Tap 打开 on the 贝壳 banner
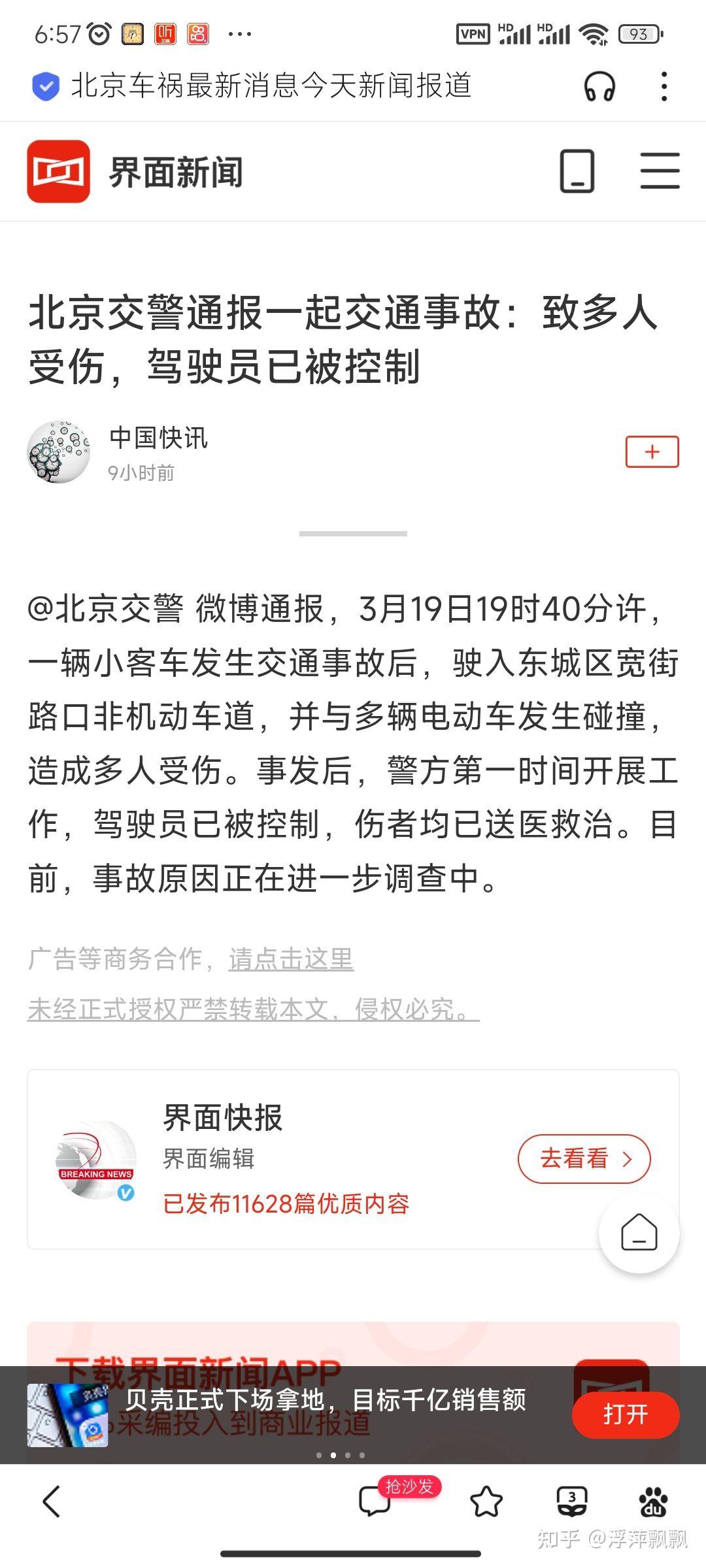The width and height of the screenshot is (706, 1568). 625,1414
